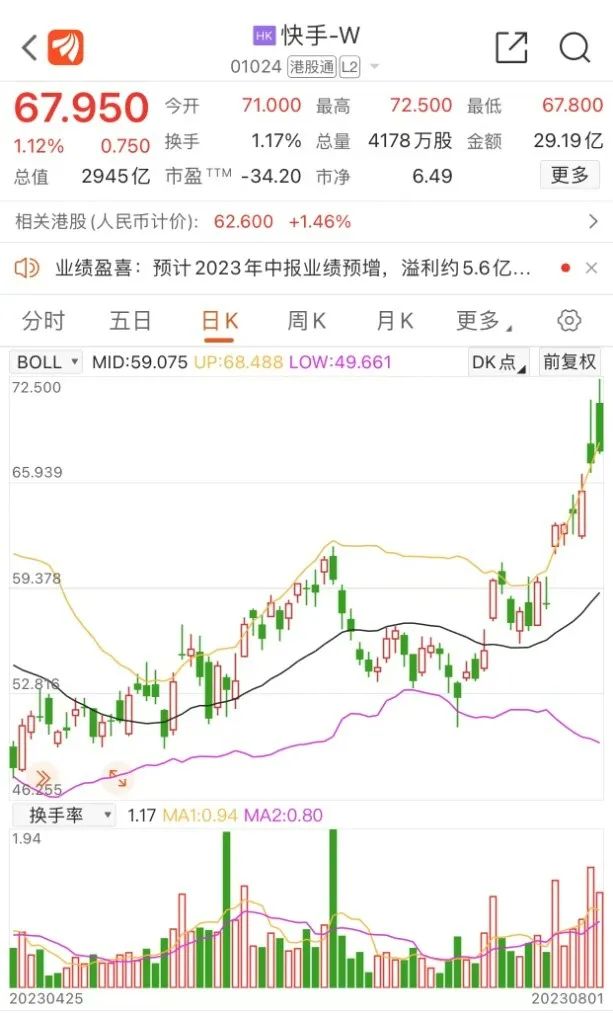Change the BOLL indicator dropdown
The height and width of the screenshot is (1014, 613).
(x=47, y=362)
